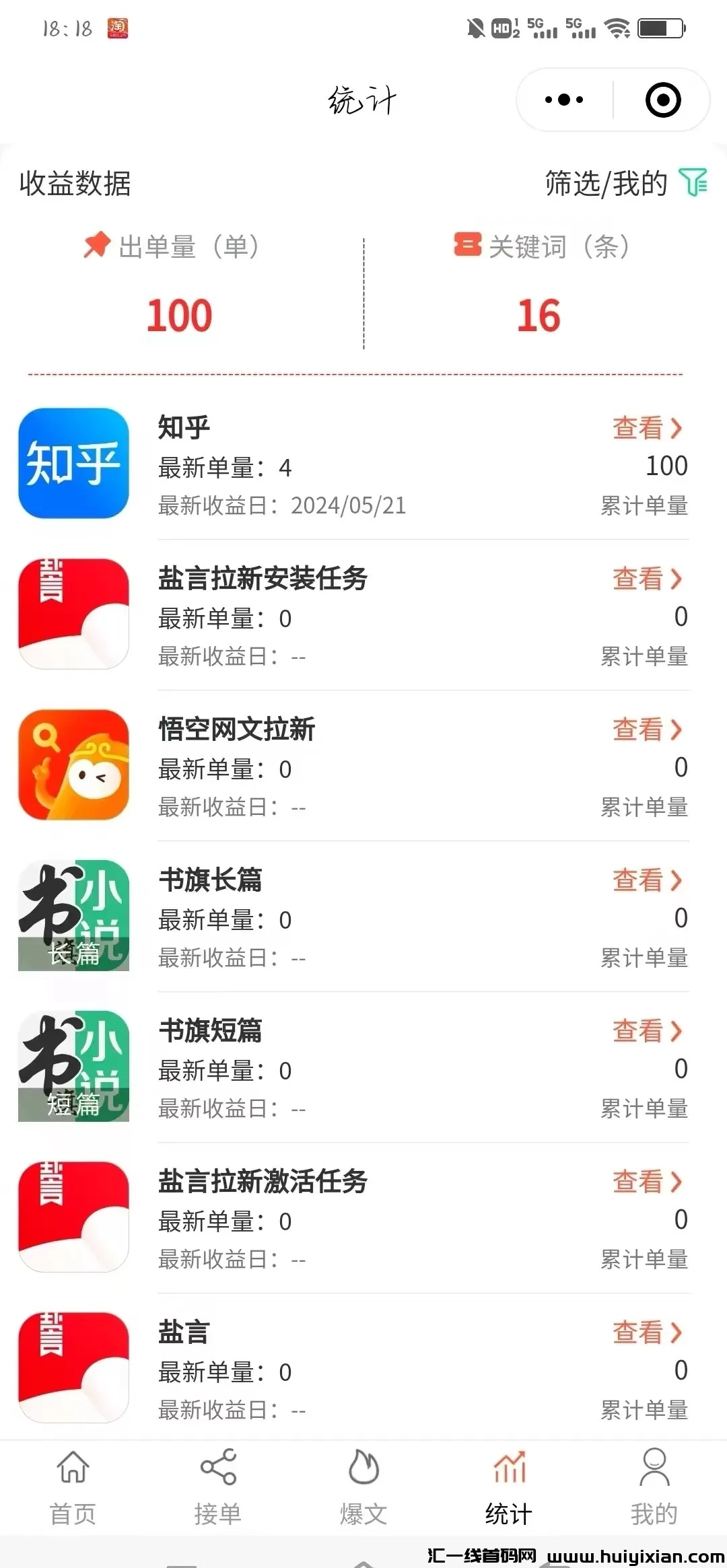Switch to the 首页 tab
The width and height of the screenshot is (727, 1568).
tap(73, 1487)
